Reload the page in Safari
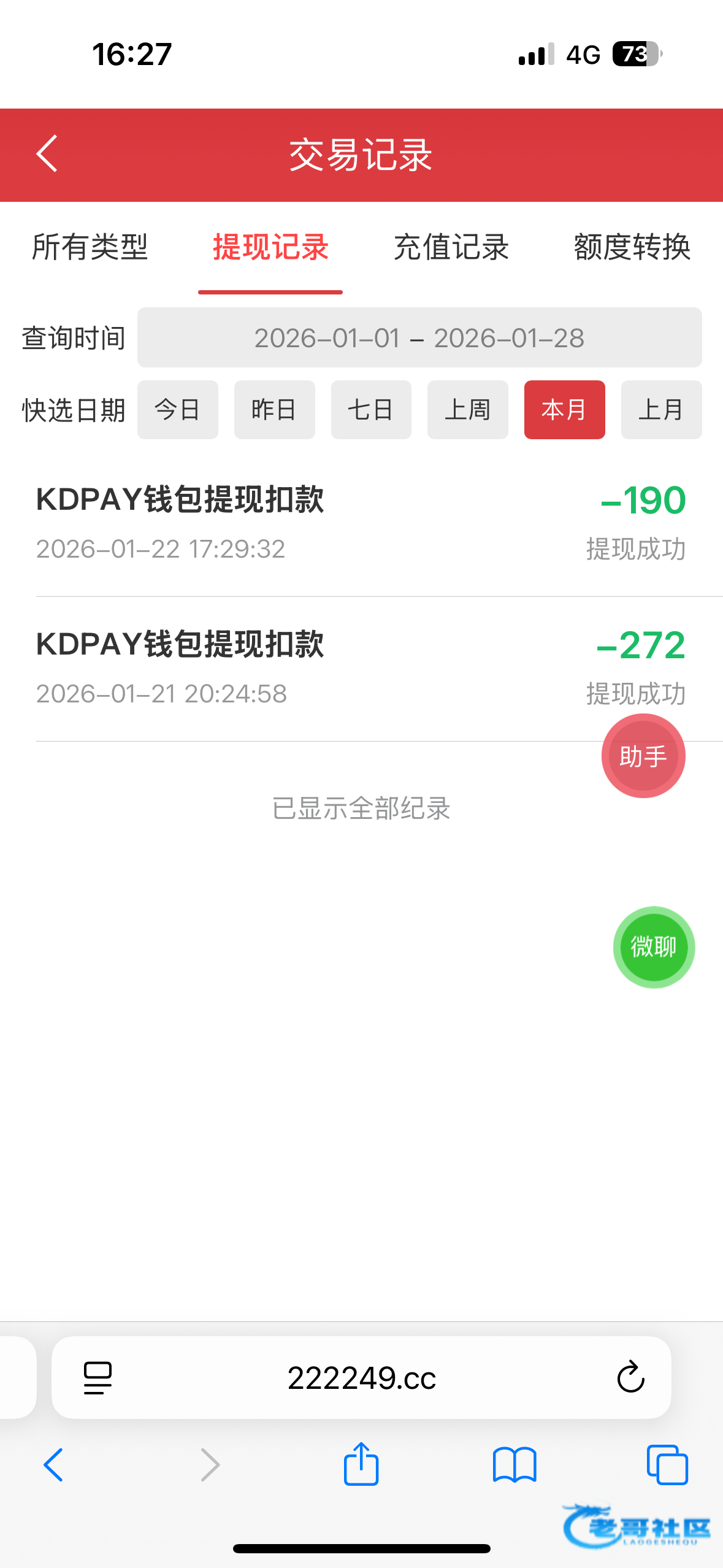 point(630,1378)
